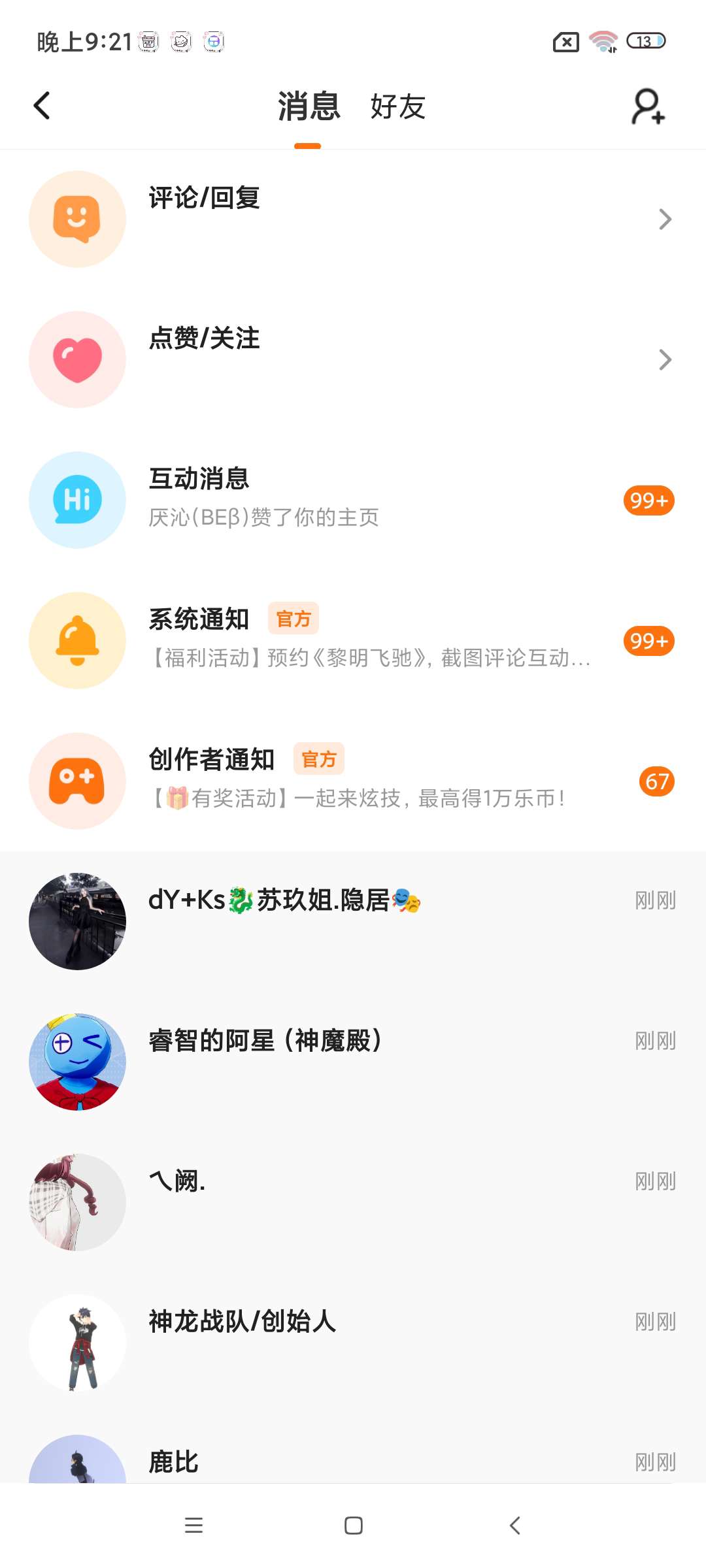Go back using the top-left arrow
This screenshot has width=706, height=1568.
(42, 106)
